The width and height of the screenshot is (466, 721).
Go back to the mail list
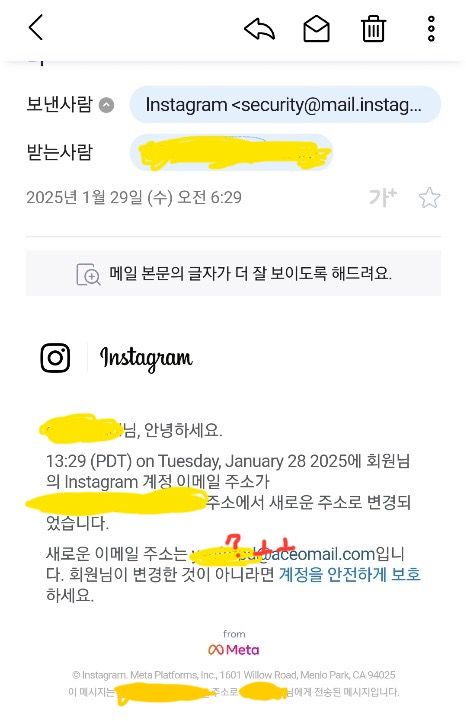click(36, 27)
